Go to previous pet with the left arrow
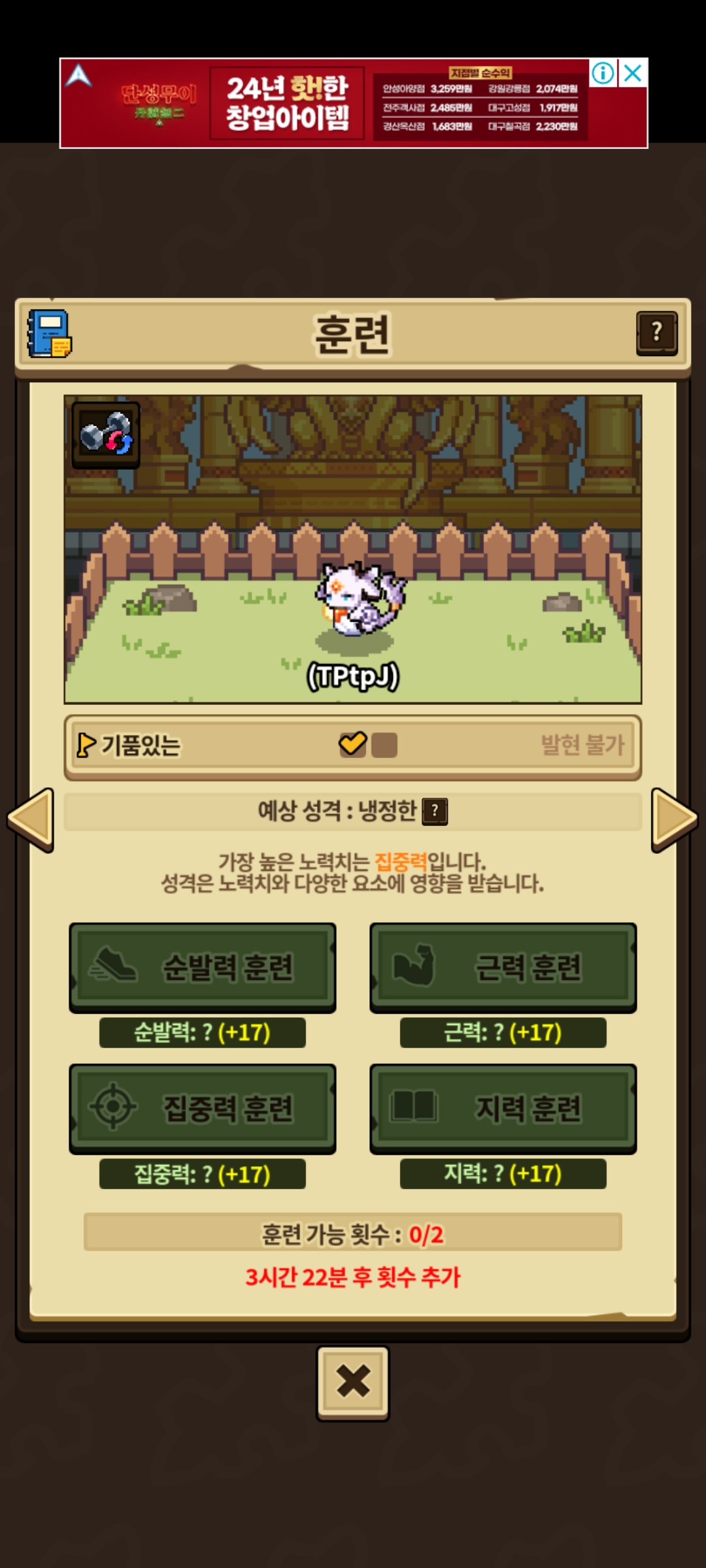 (31, 819)
